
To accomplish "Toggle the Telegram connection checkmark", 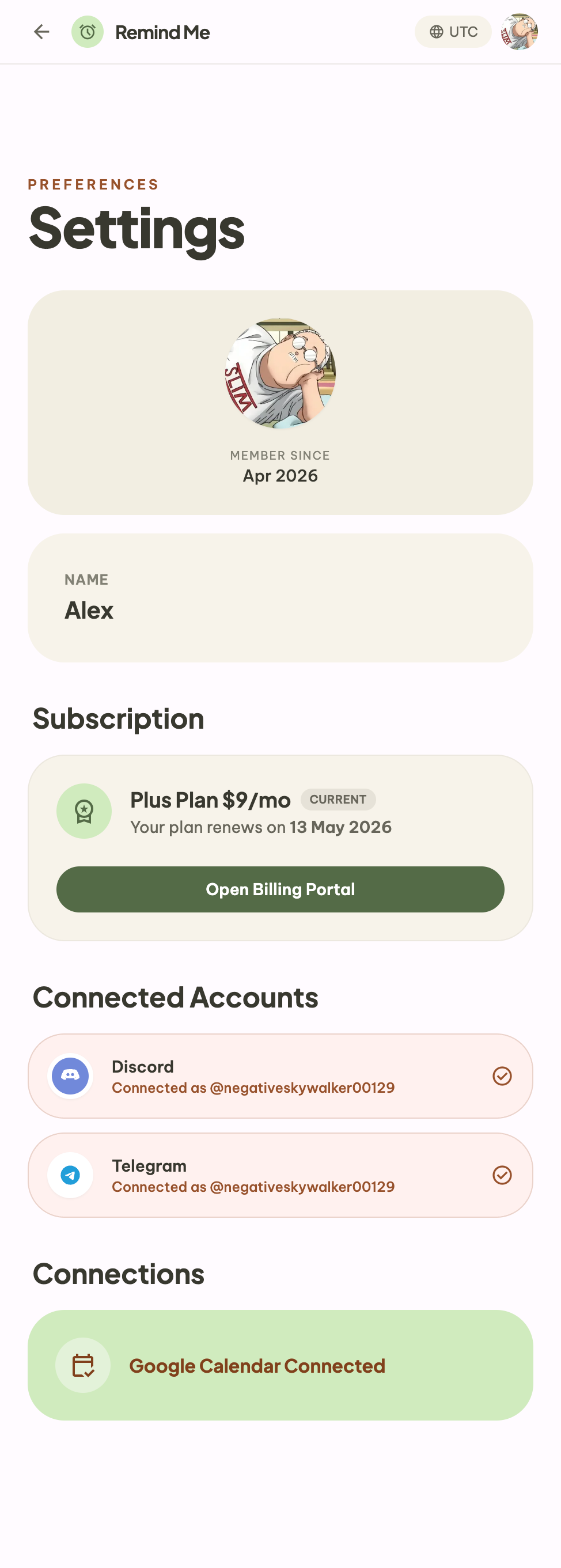I will (x=502, y=1175).
